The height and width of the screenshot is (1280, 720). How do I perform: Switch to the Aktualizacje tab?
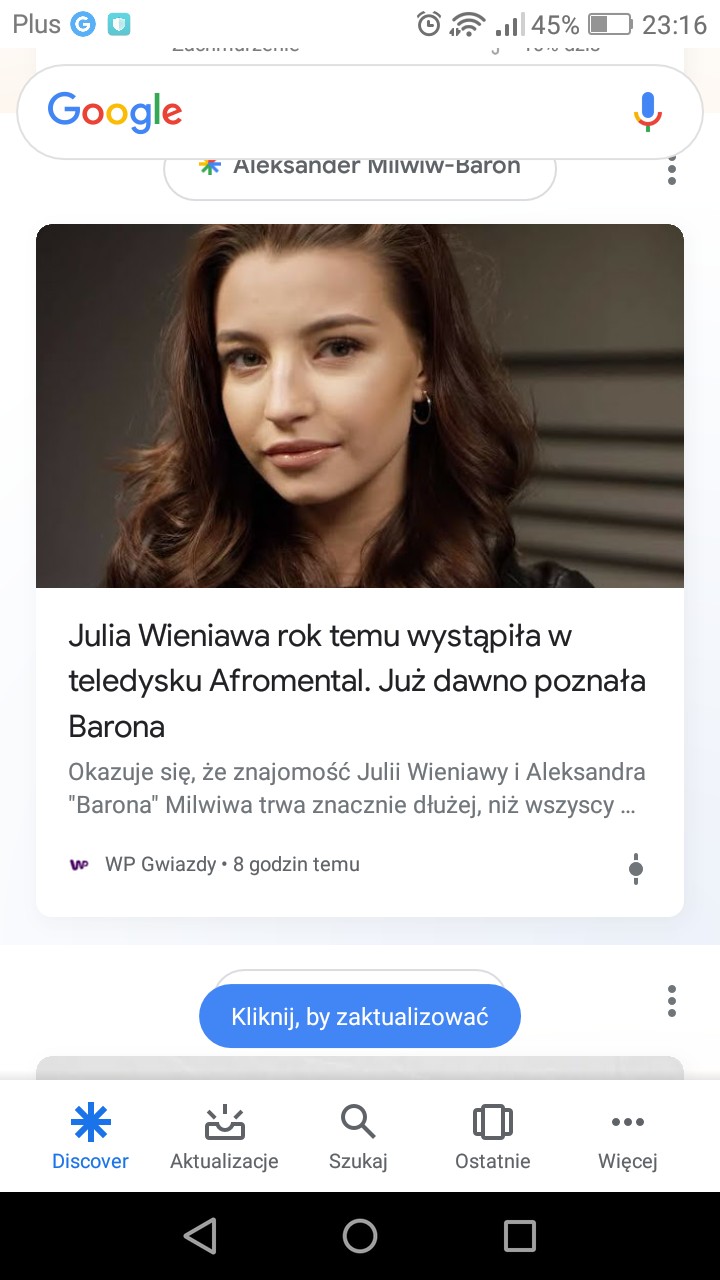point(224,1137)
